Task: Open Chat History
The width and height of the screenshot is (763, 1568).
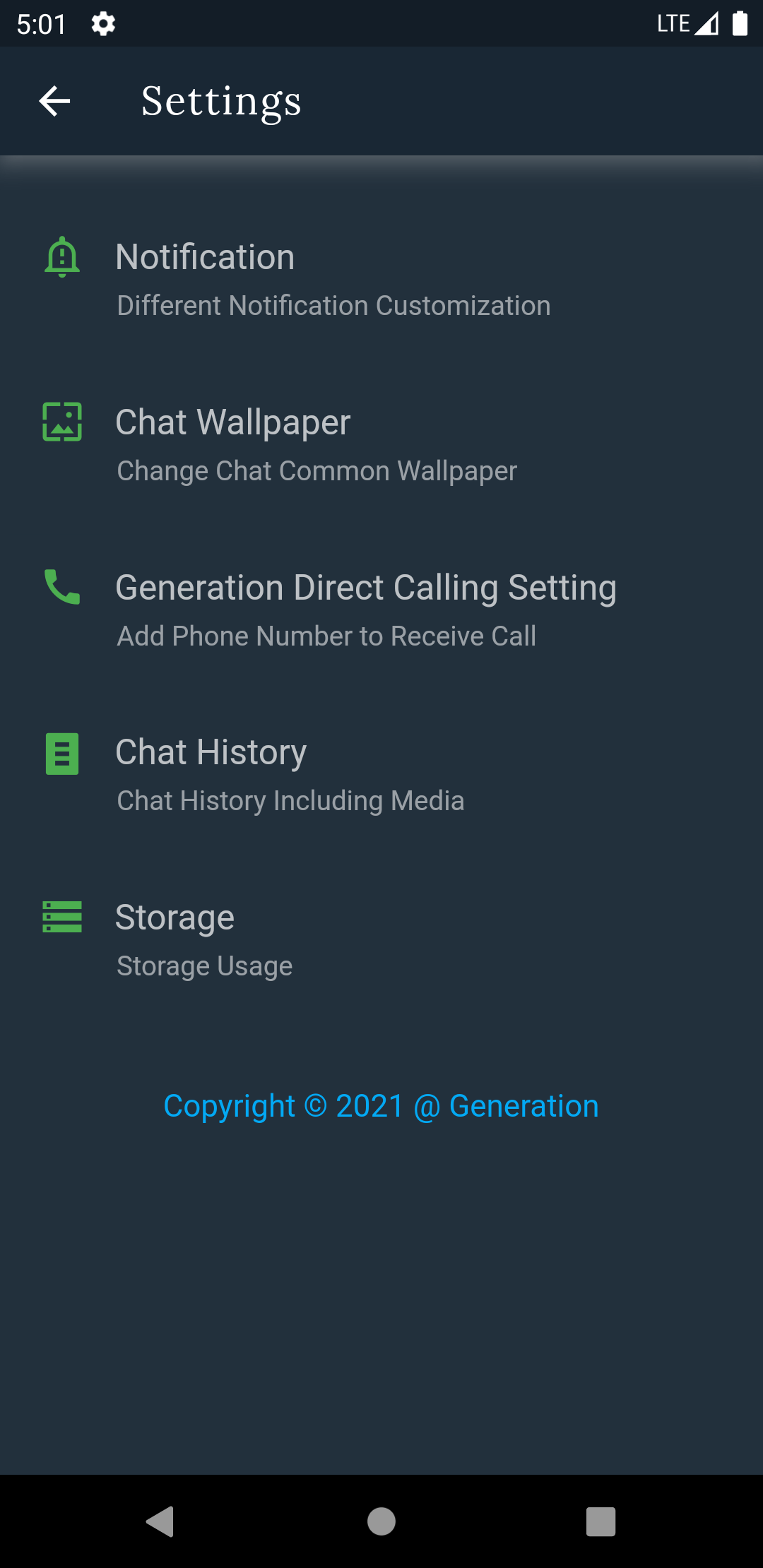Action: [290, 775]
